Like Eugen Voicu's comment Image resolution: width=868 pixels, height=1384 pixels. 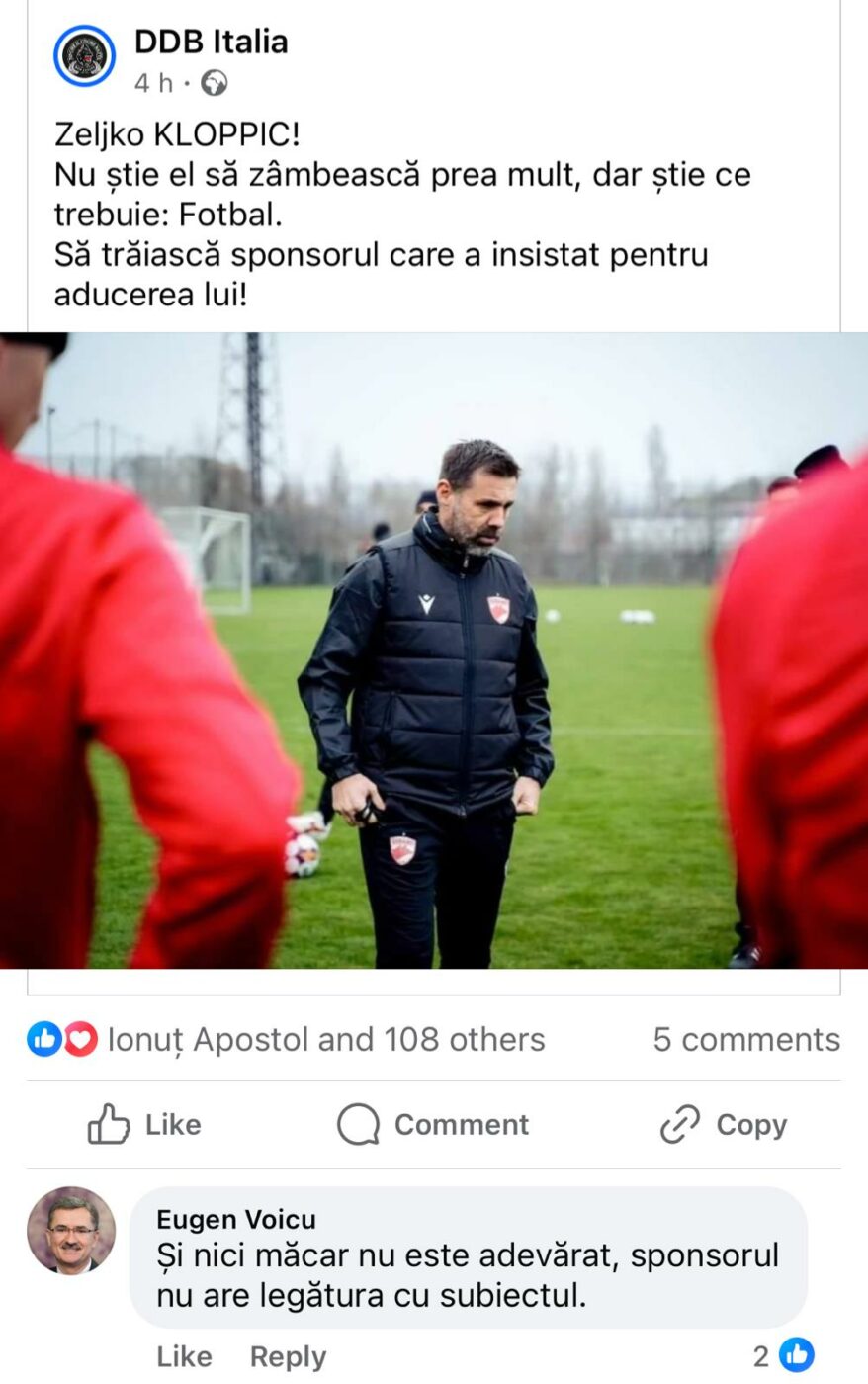[184, 1356]
